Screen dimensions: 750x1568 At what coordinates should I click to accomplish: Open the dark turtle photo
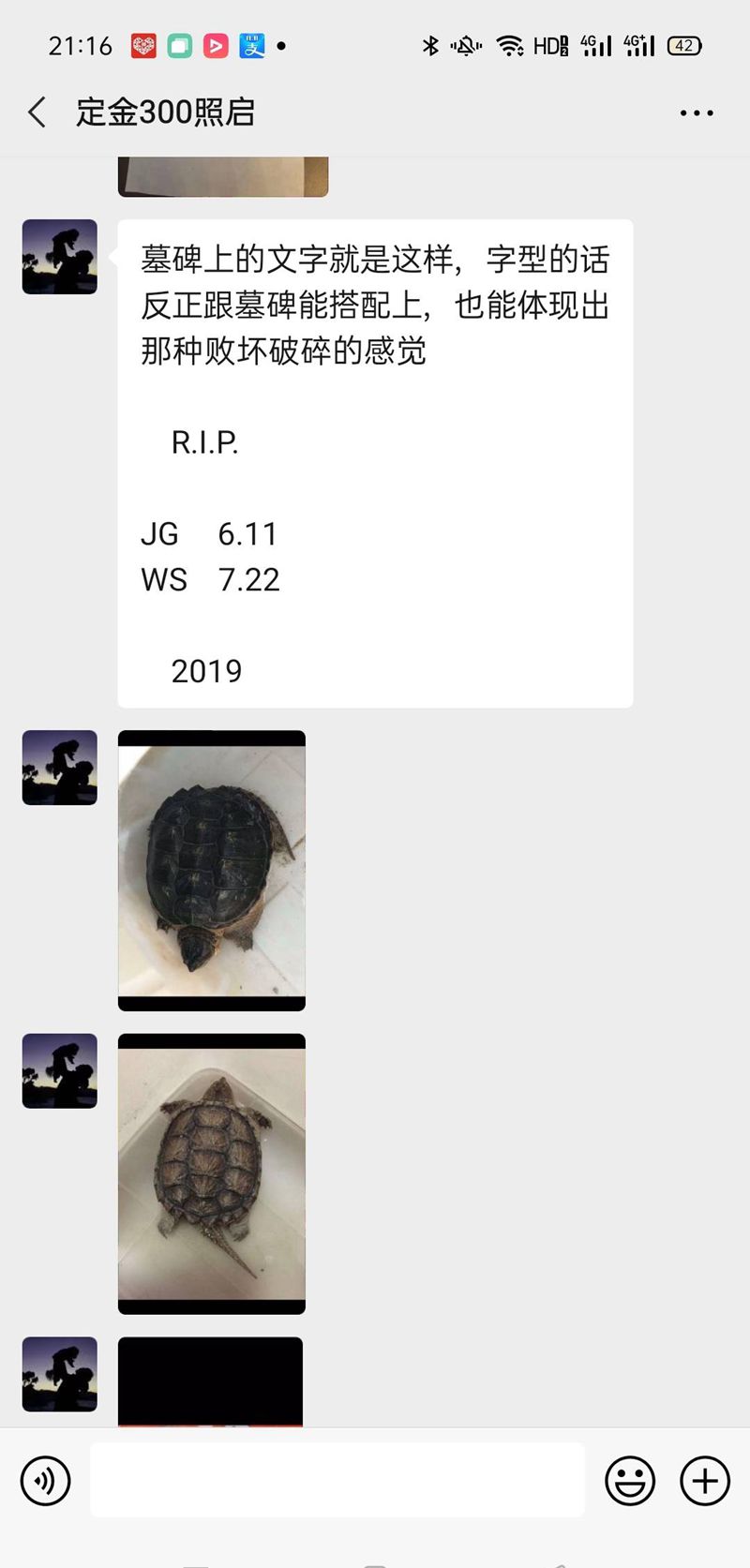pos(212,870)
